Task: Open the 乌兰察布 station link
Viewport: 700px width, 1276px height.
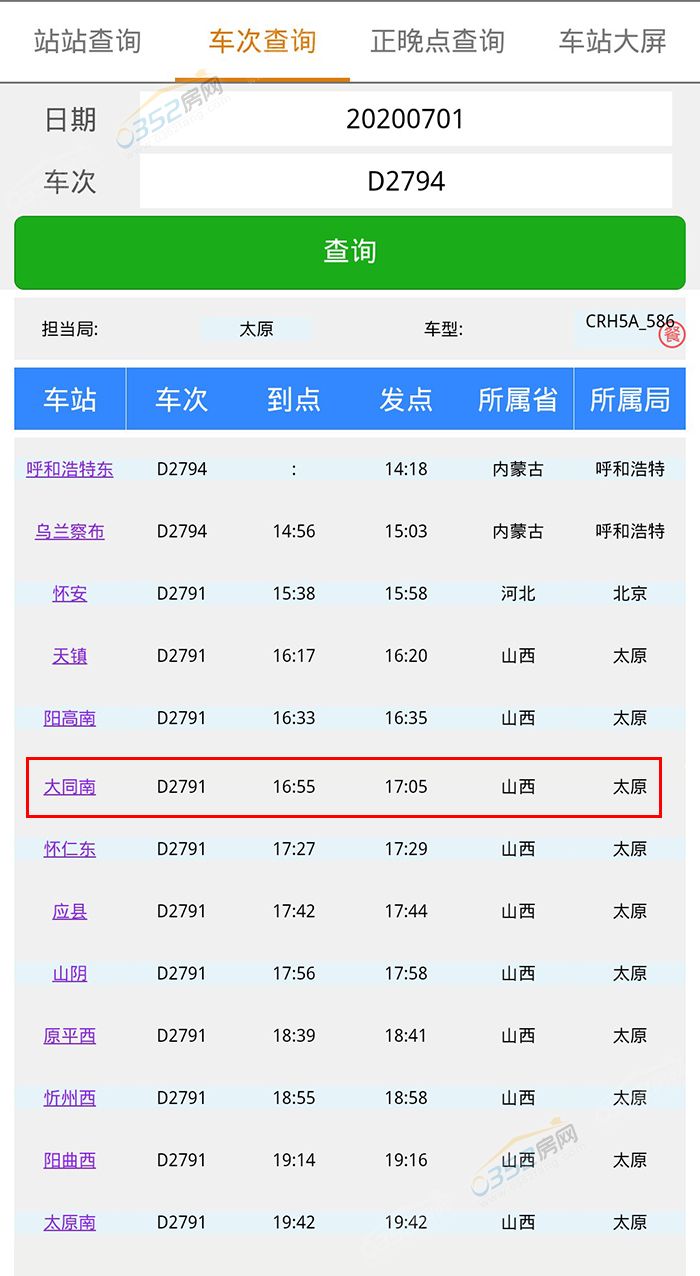Action: coord(70,531)
